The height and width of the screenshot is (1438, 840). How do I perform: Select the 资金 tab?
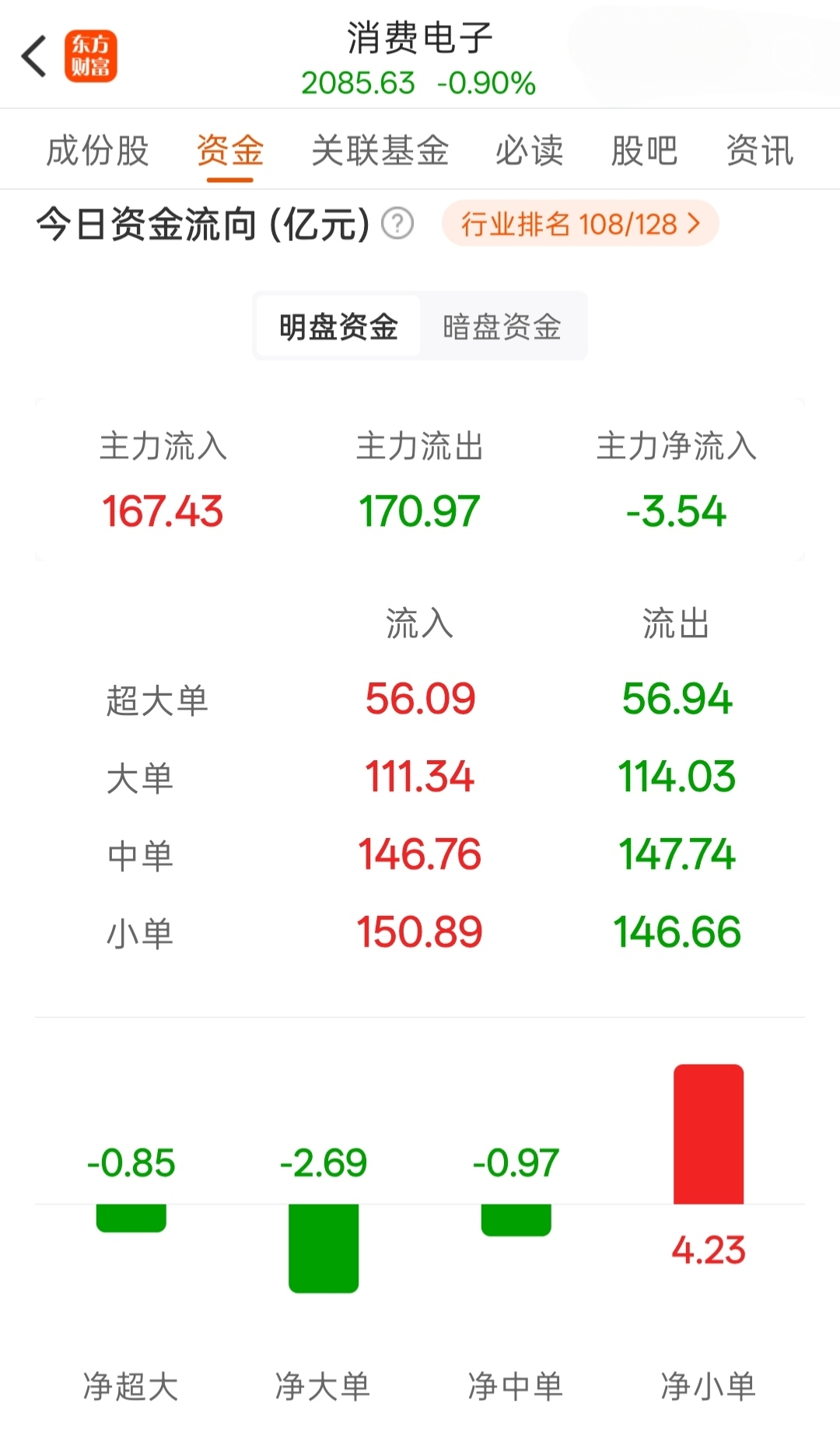(x=230, y=150)
